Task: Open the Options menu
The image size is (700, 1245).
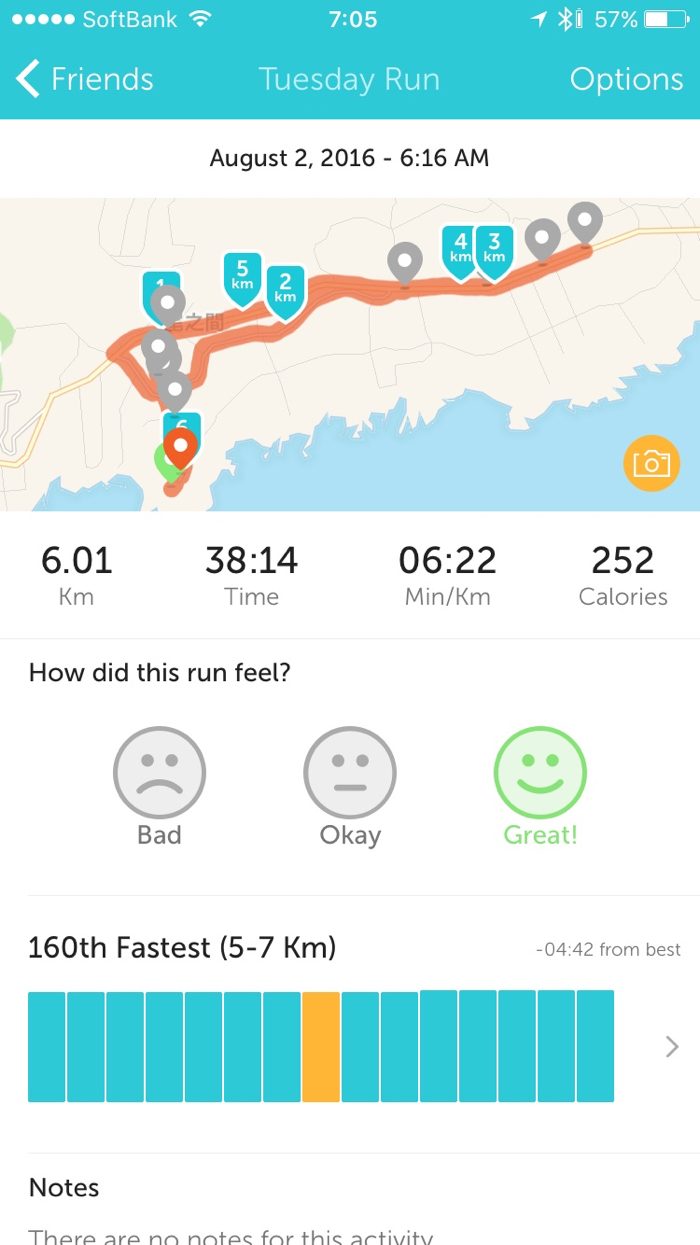Action: 626,79
